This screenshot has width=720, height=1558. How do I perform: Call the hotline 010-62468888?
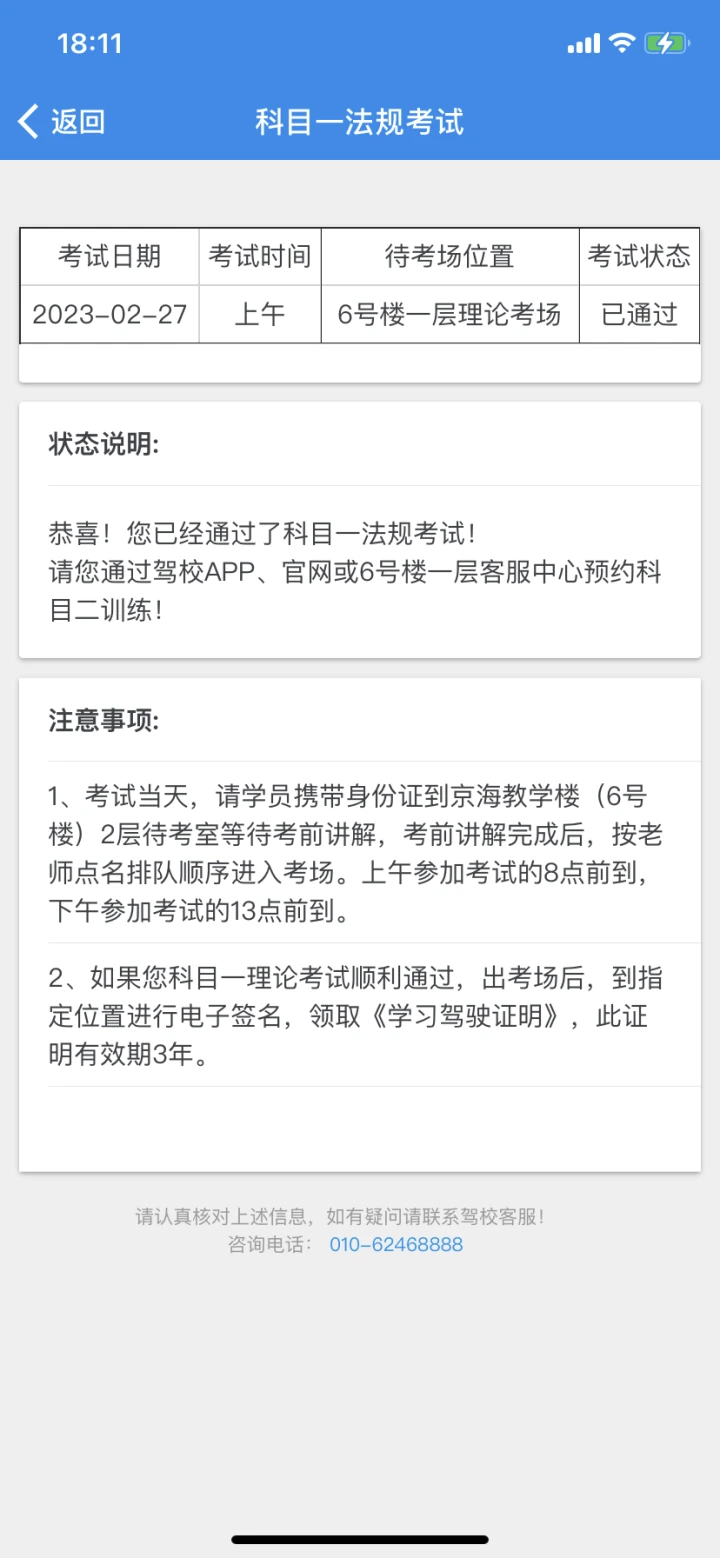click(x=396, y=1245)
